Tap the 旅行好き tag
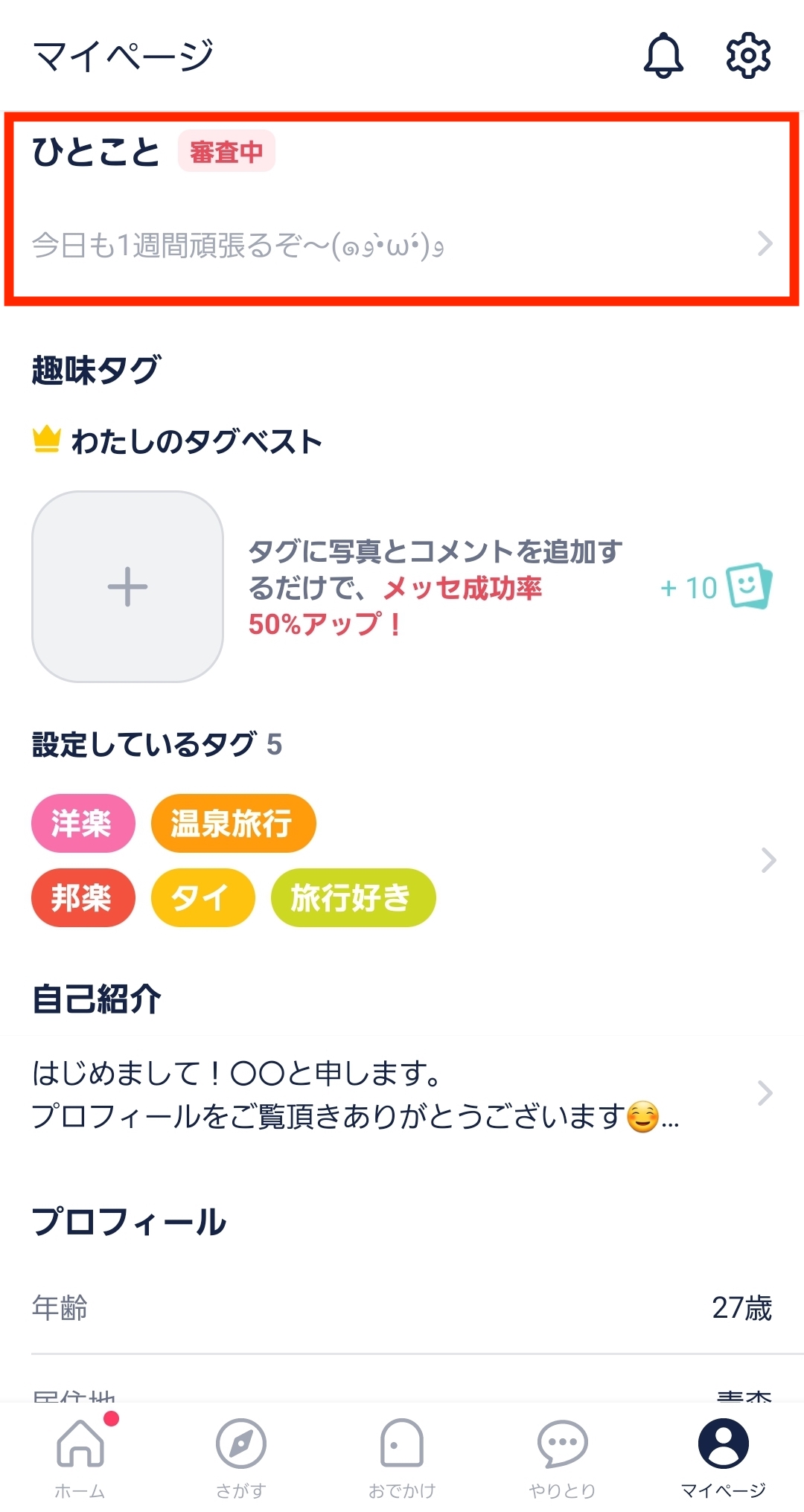The width and height of the screenshot is (804, 1512). 352,898
